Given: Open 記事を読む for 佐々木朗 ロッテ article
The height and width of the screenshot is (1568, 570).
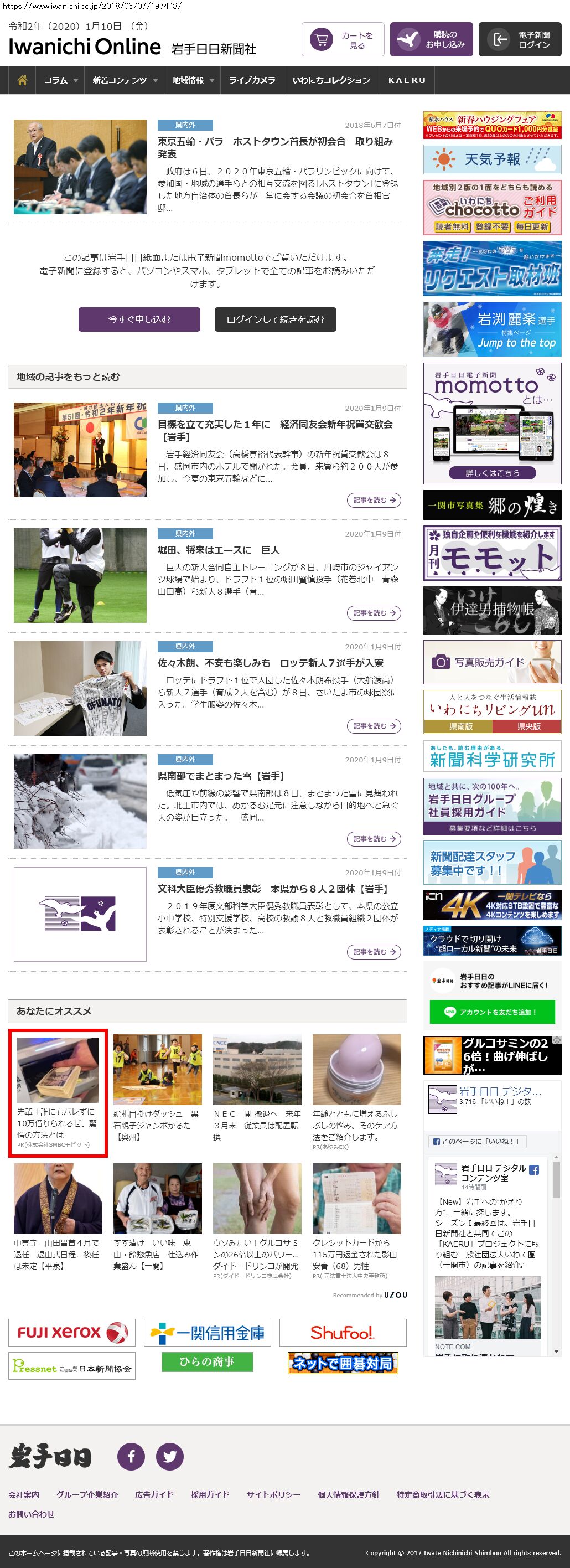Looking at the screenshot, I should (x=374, y=725).
